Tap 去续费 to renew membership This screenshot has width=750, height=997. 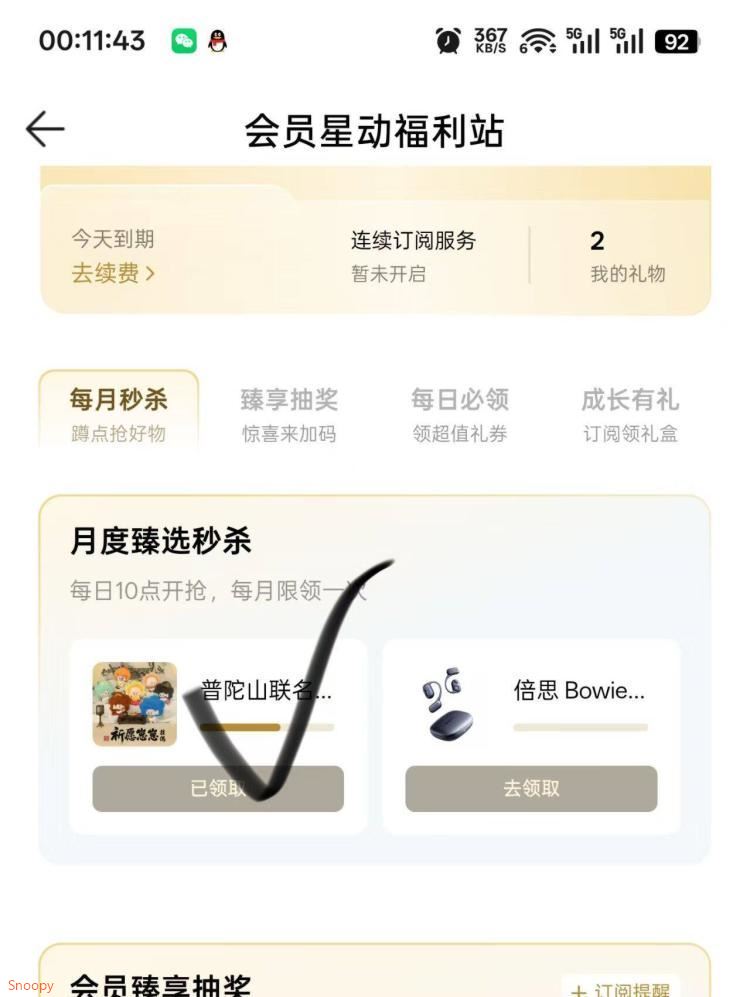click(113, 273)
